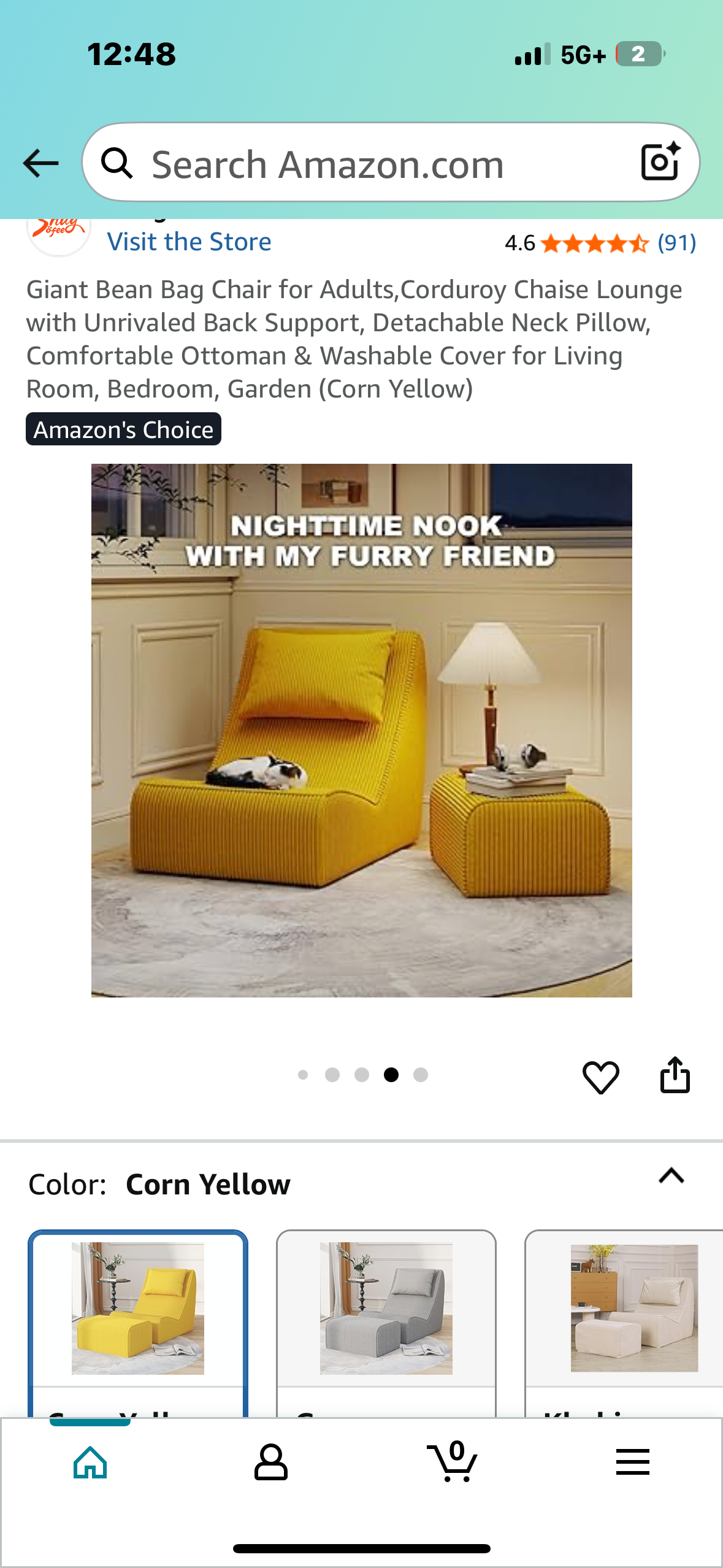The height and width of the screenshot is (1568, 723).
Task: Open the account profile tab
Action: click(270, 1462)
